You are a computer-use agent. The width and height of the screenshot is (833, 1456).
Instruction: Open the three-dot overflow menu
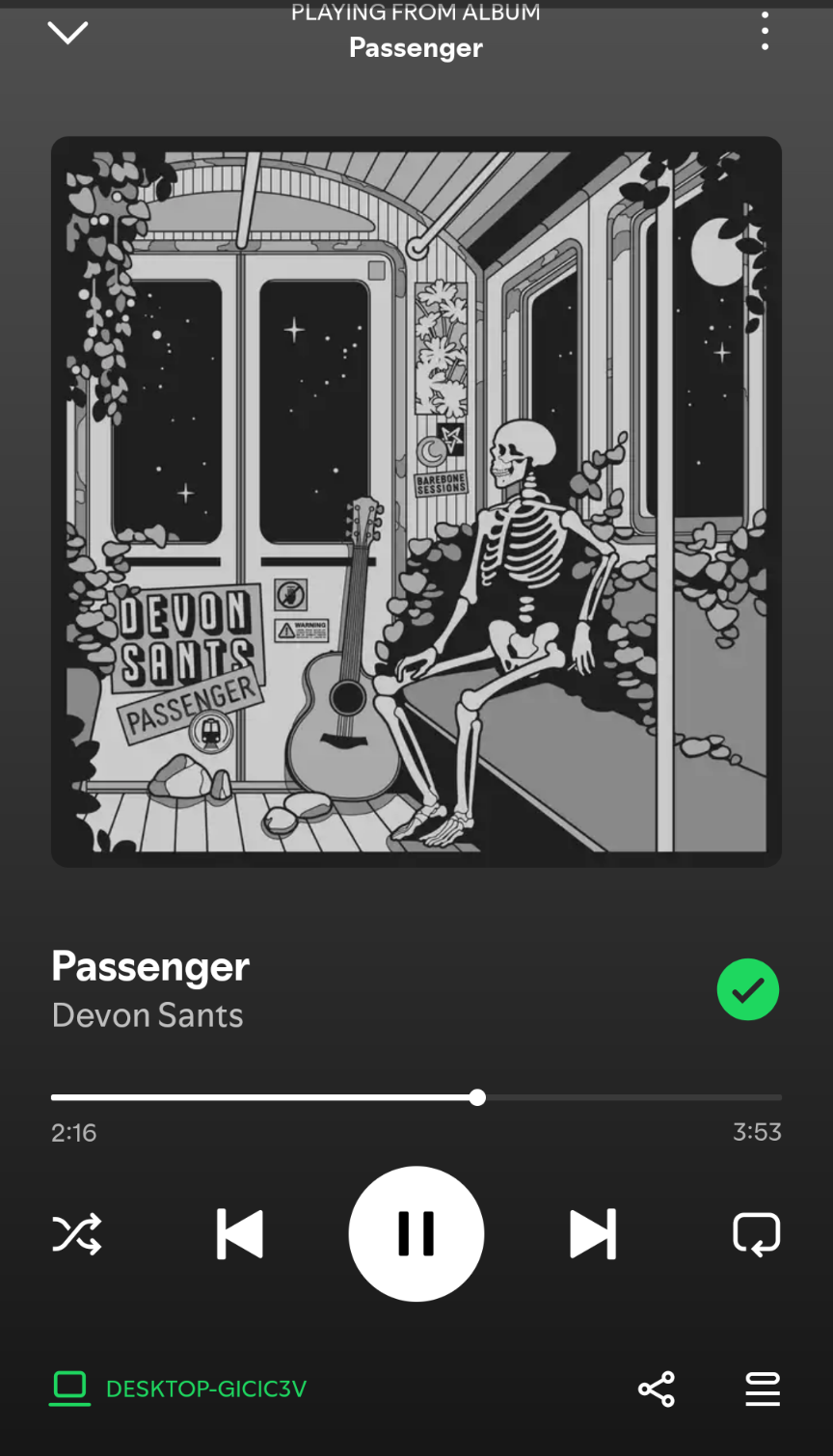765,32
